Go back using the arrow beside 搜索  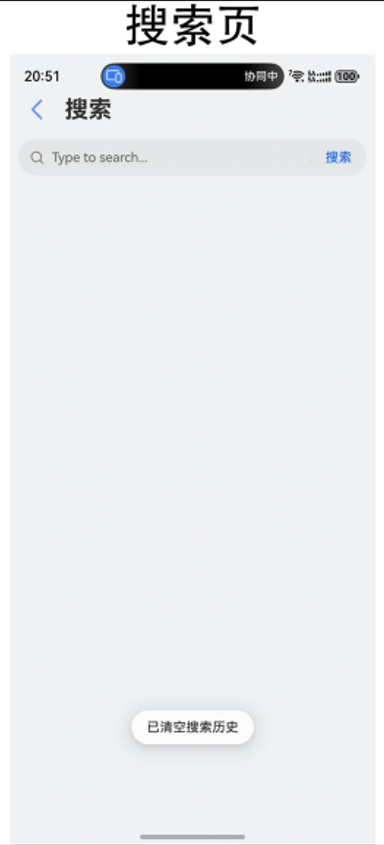37,109
